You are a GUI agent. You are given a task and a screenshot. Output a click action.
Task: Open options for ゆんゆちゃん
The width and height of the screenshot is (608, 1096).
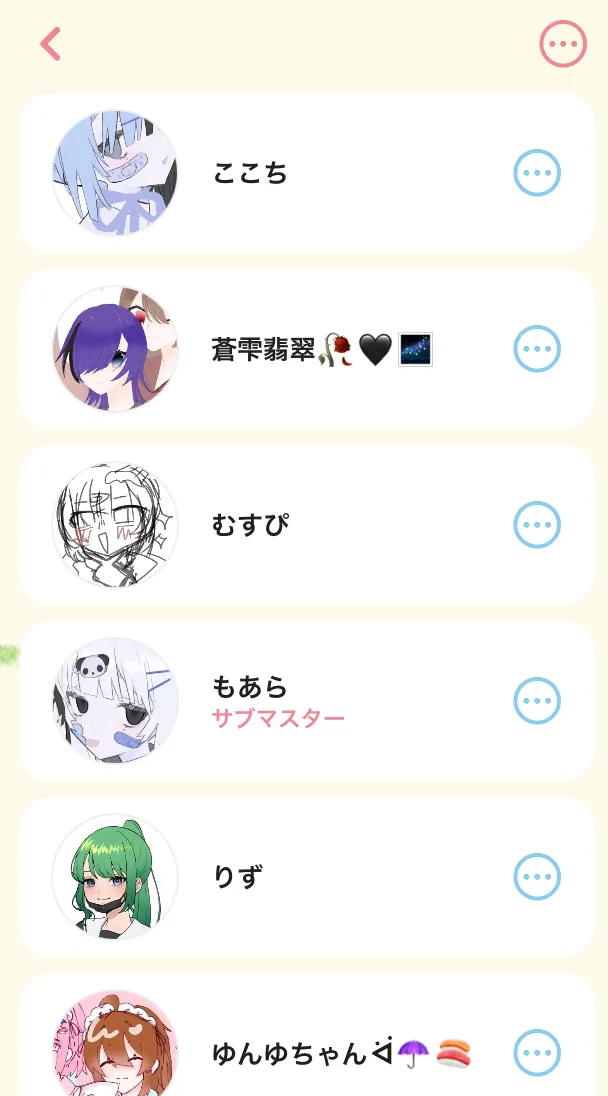[x=537, y=1052]
